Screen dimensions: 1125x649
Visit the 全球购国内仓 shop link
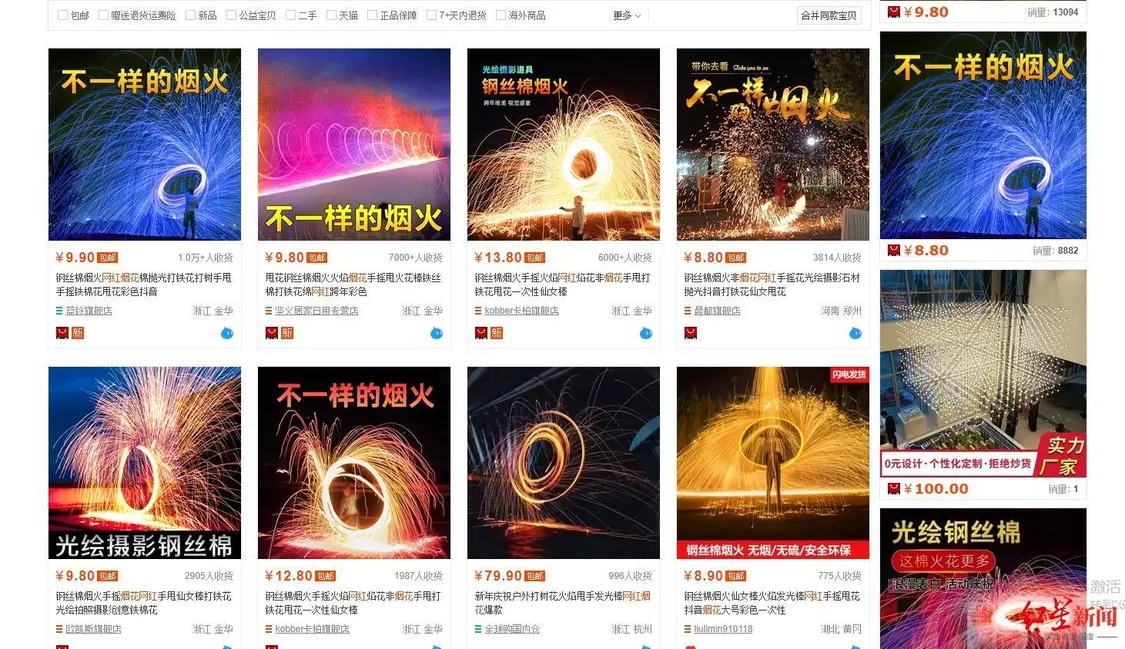(512, 629)
